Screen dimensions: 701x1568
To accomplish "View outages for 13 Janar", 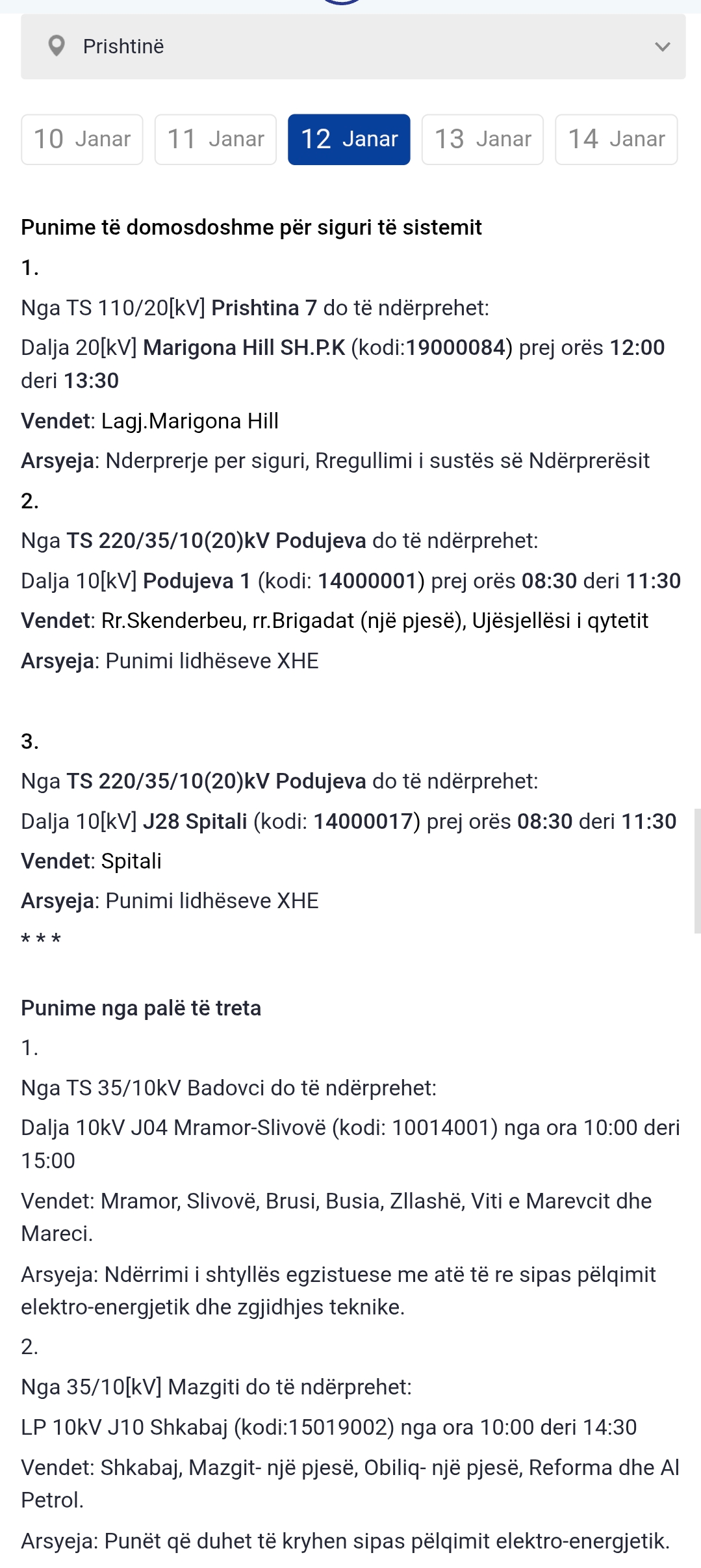I will click(x=483, y=139).
